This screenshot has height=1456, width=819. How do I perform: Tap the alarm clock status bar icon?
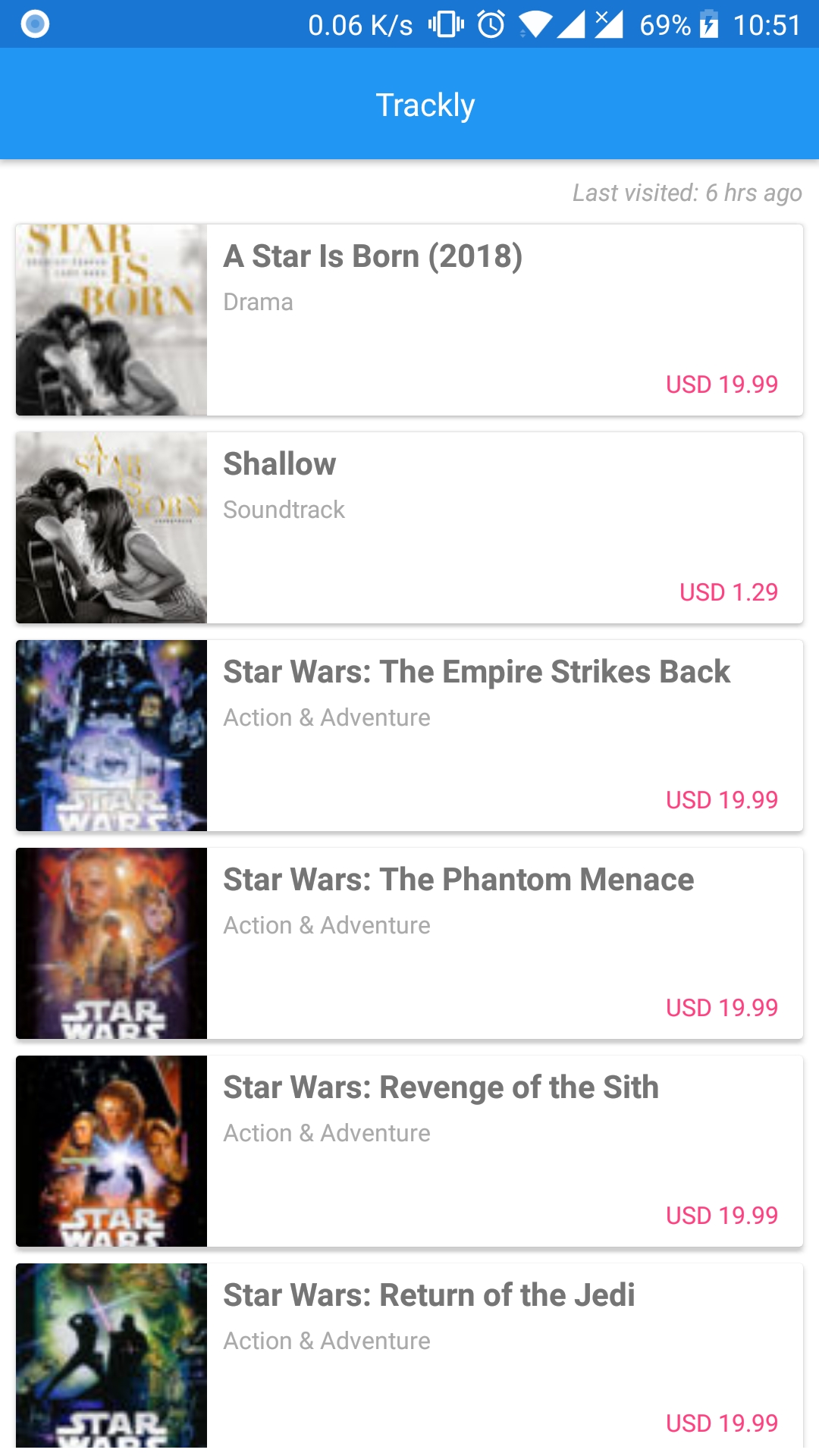[x=489, y=25]
